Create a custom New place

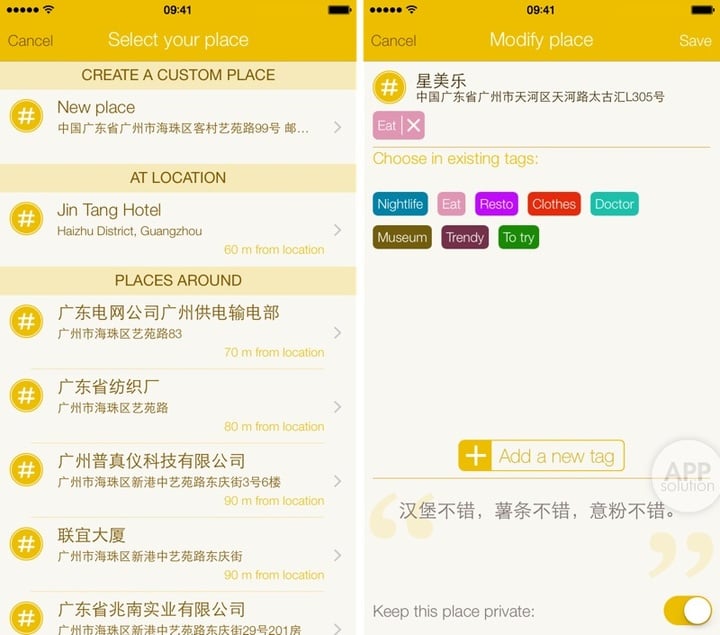[178, 117]
